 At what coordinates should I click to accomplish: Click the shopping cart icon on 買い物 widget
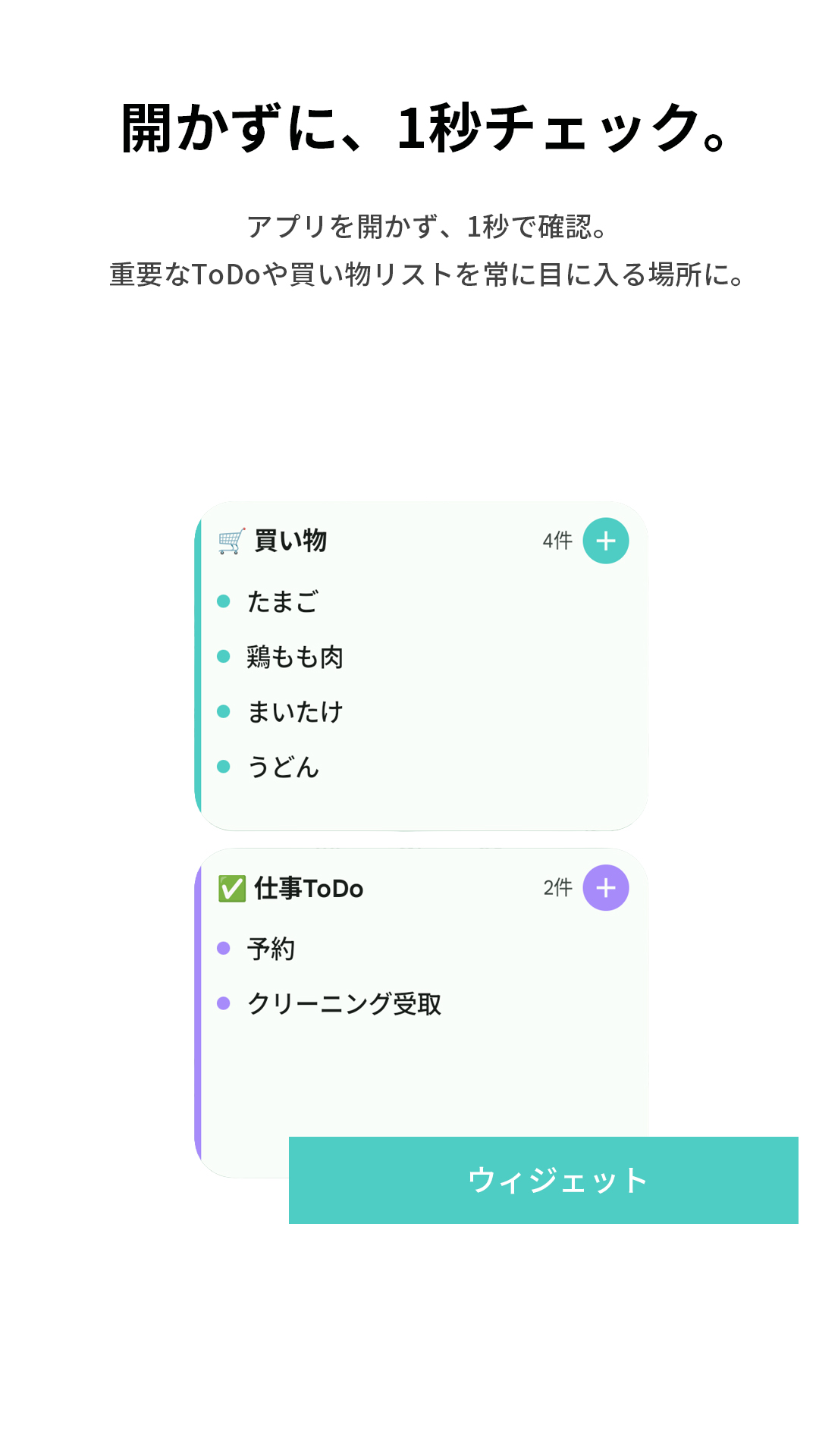[x=230, y=541]
